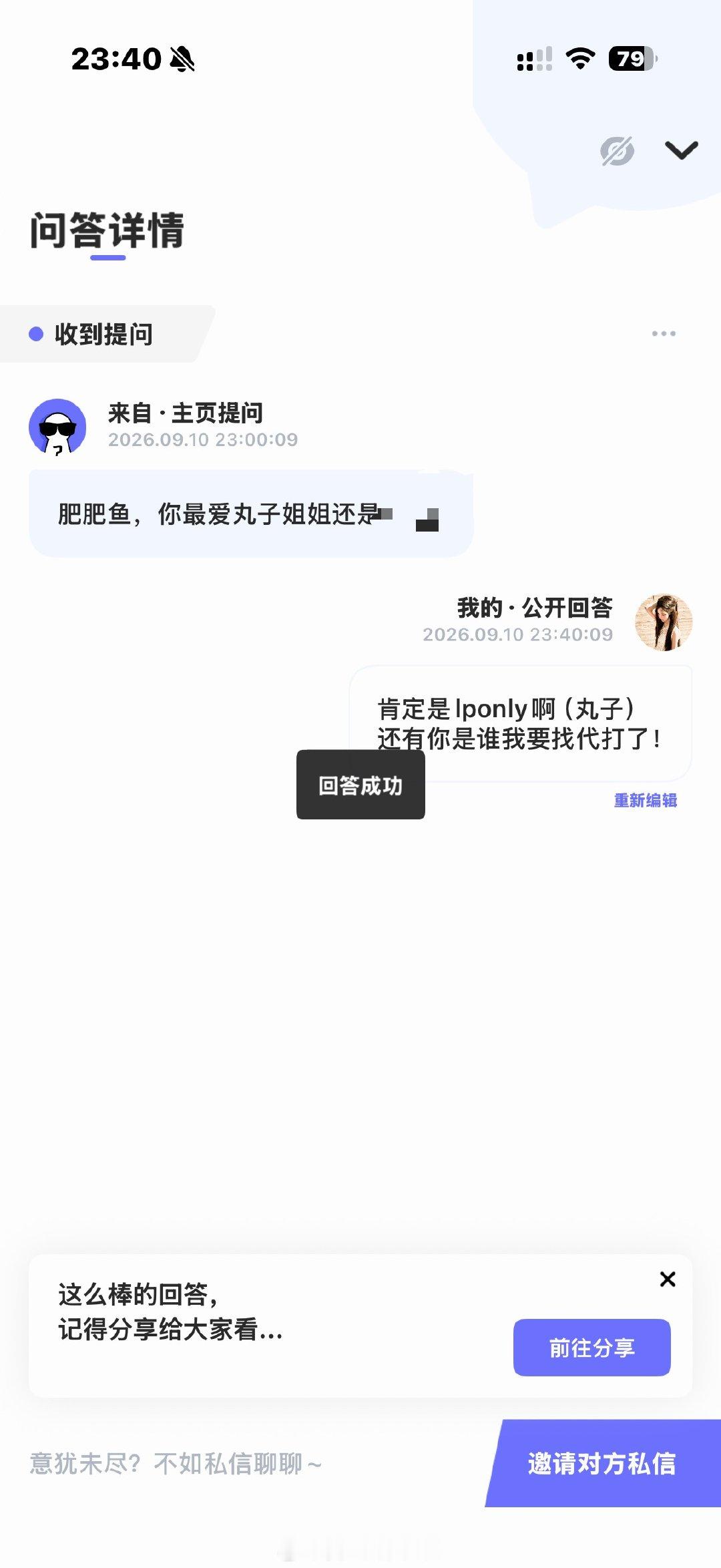
Task: Tap the 前往分享 button
Action: tap(592, 1347)
